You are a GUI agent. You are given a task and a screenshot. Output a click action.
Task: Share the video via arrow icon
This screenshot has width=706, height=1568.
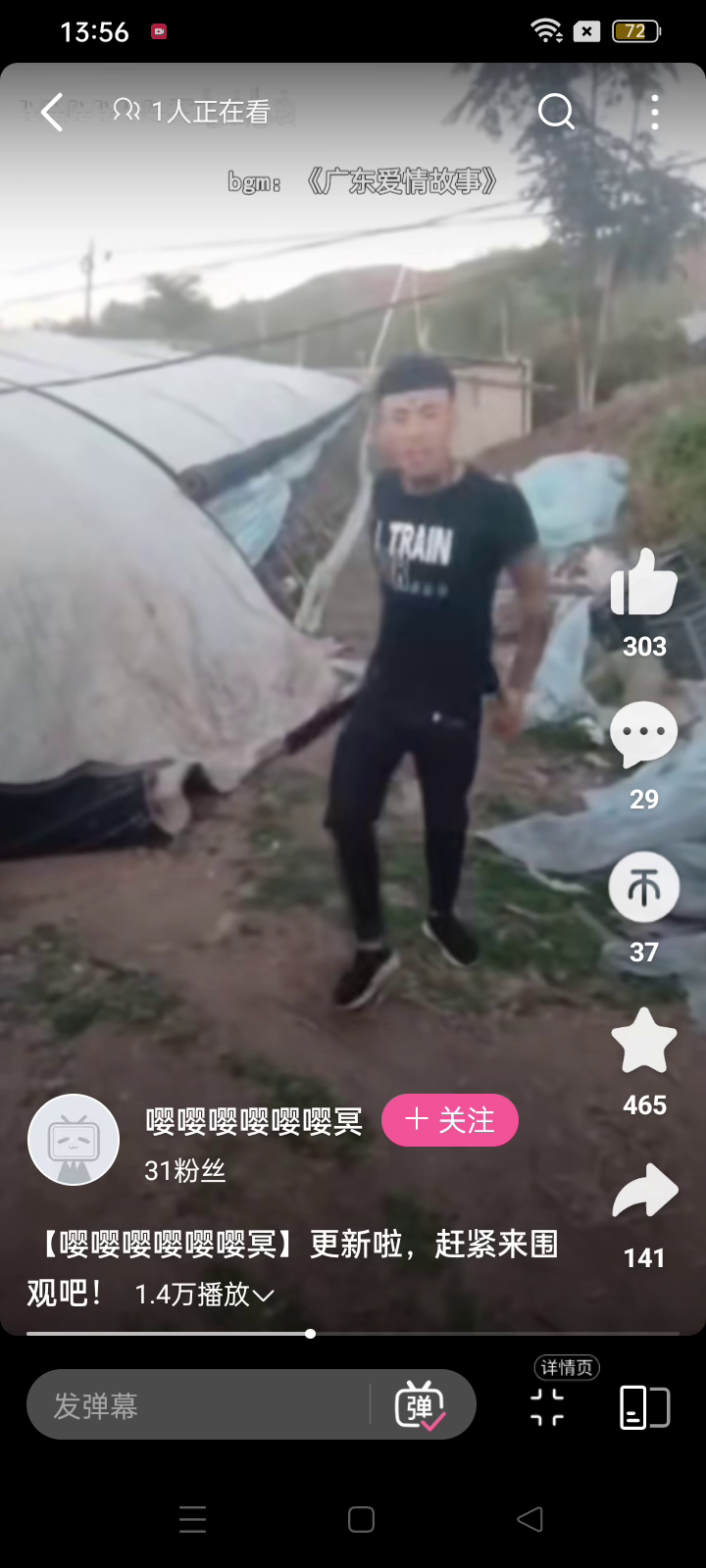click(x=644, y=1192)
